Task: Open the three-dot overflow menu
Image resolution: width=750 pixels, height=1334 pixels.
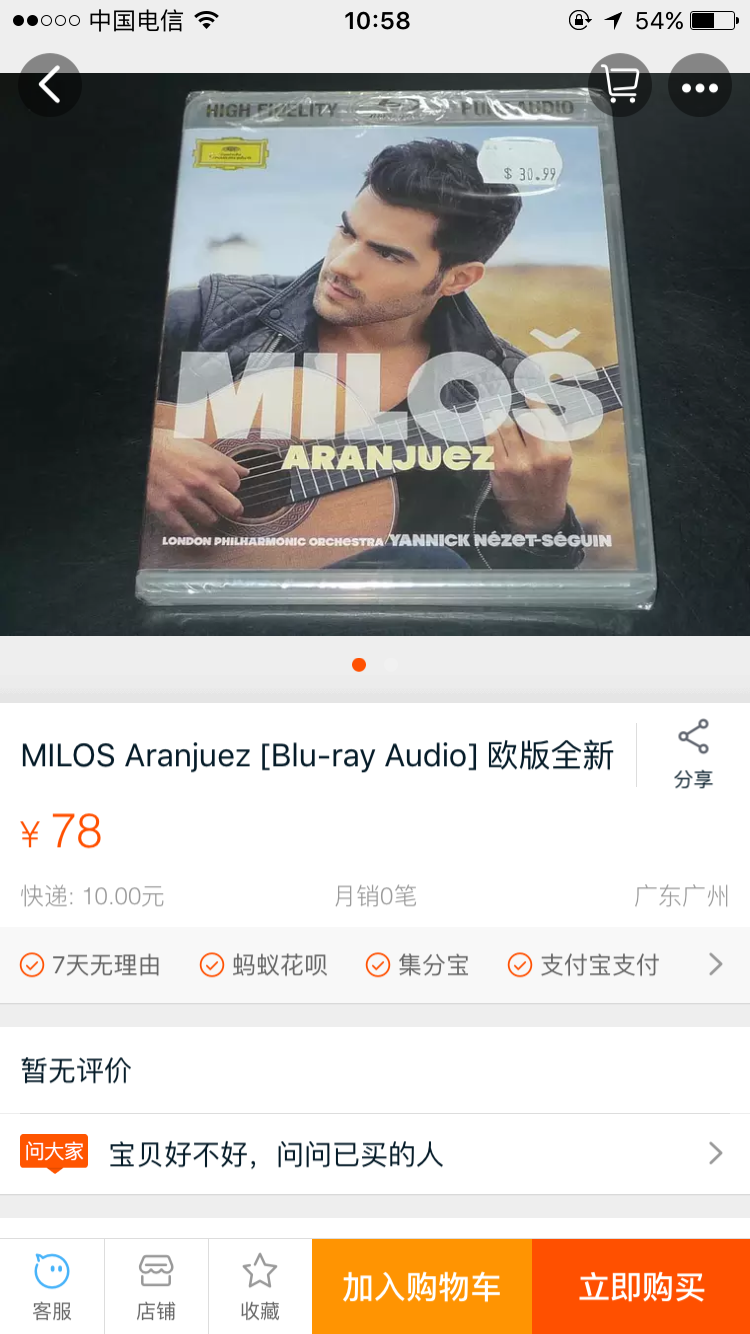Action: [700, 87]
